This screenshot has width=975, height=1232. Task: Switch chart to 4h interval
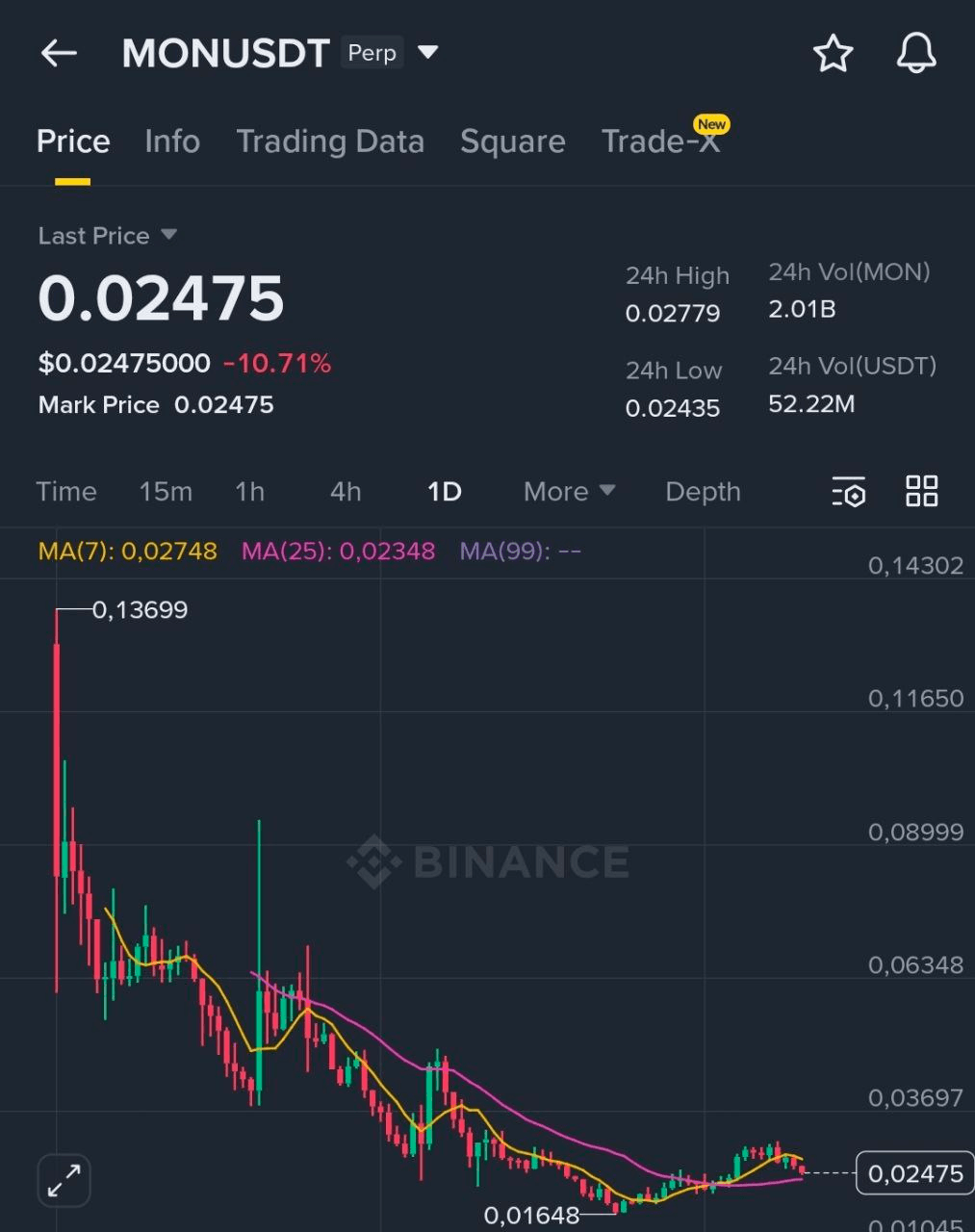tap(346, 492)
